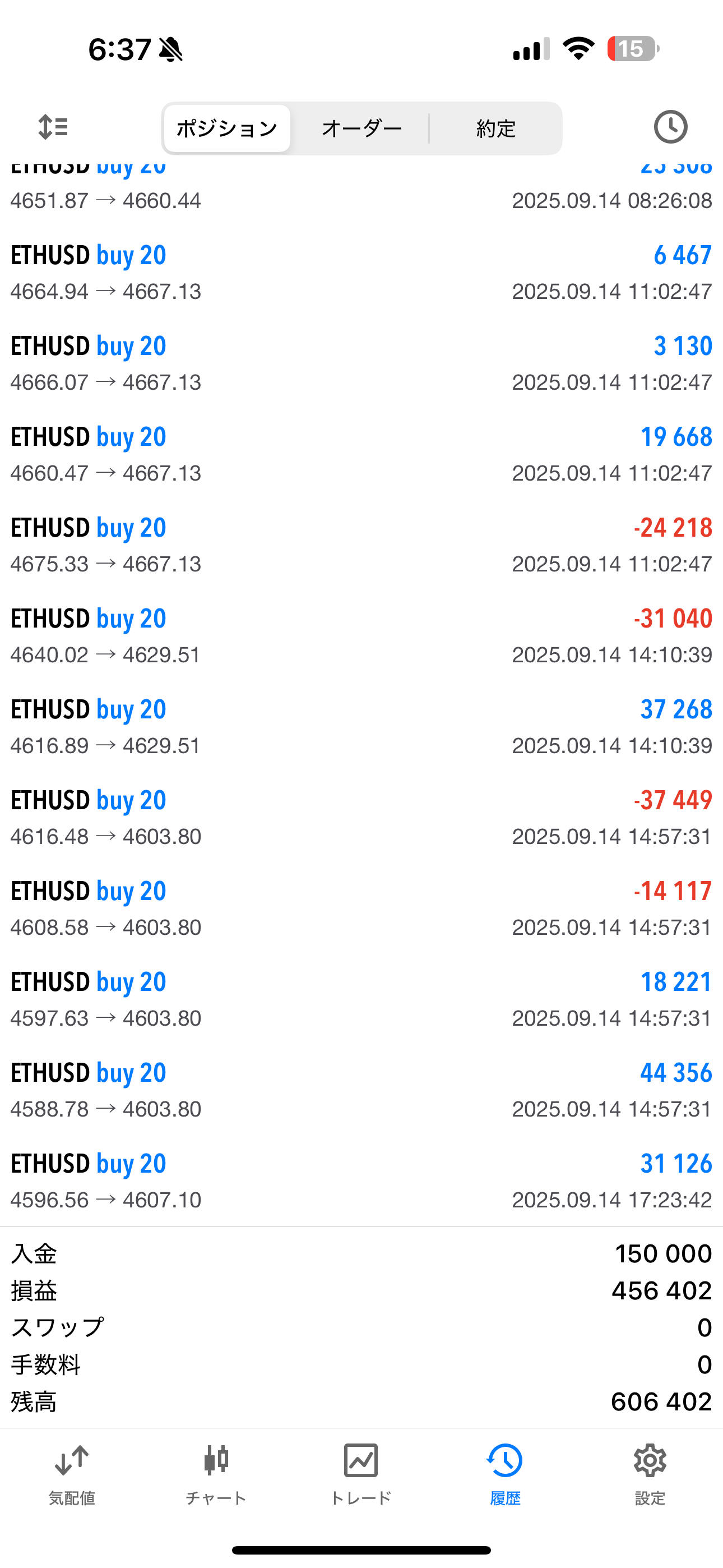
Task: Expand the ETHUSD trade with profit 19 668
Action: pyautogui.click(x=361, y=455)
